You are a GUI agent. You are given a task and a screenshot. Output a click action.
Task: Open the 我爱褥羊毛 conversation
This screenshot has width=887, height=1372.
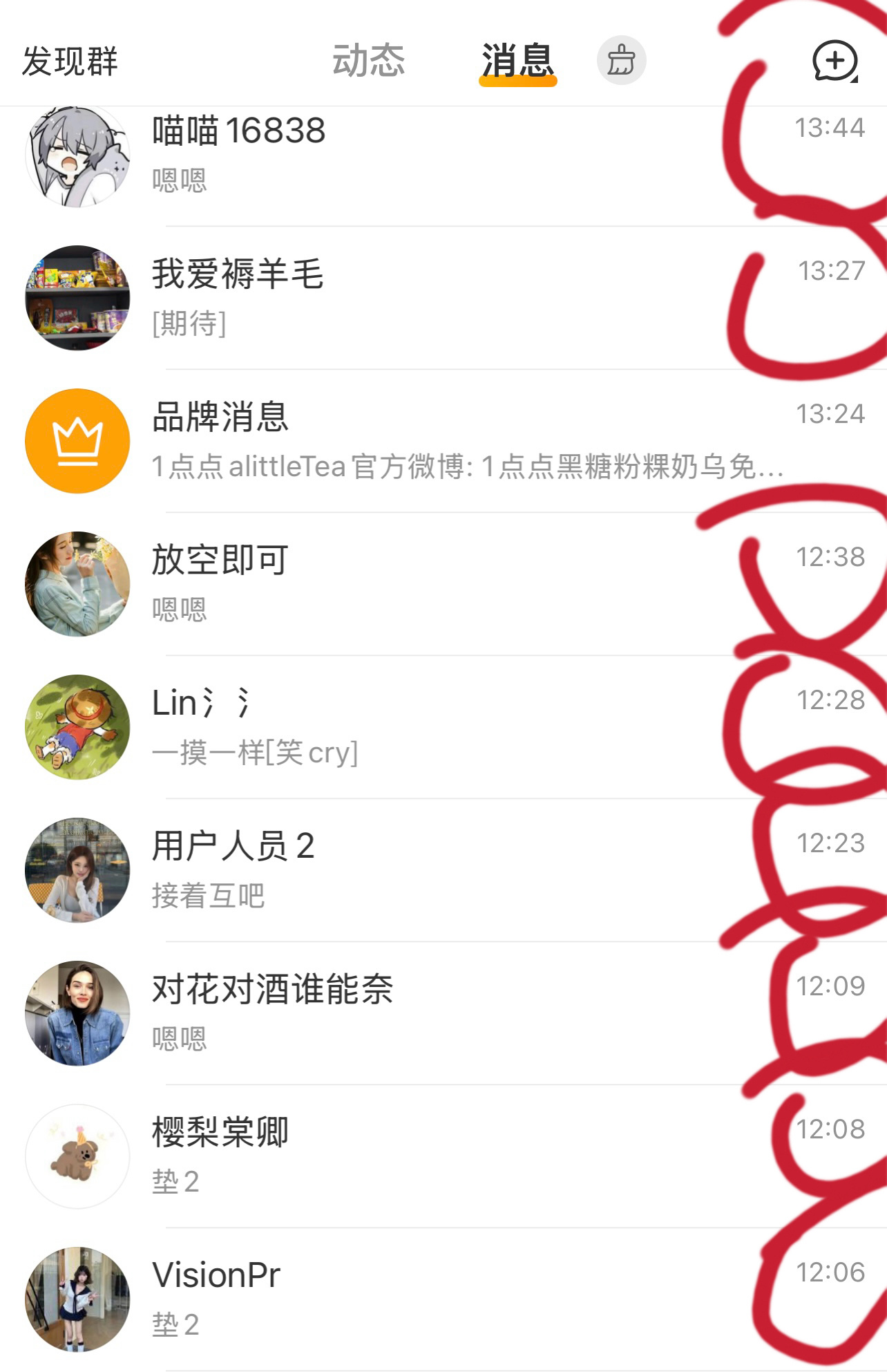414,297
